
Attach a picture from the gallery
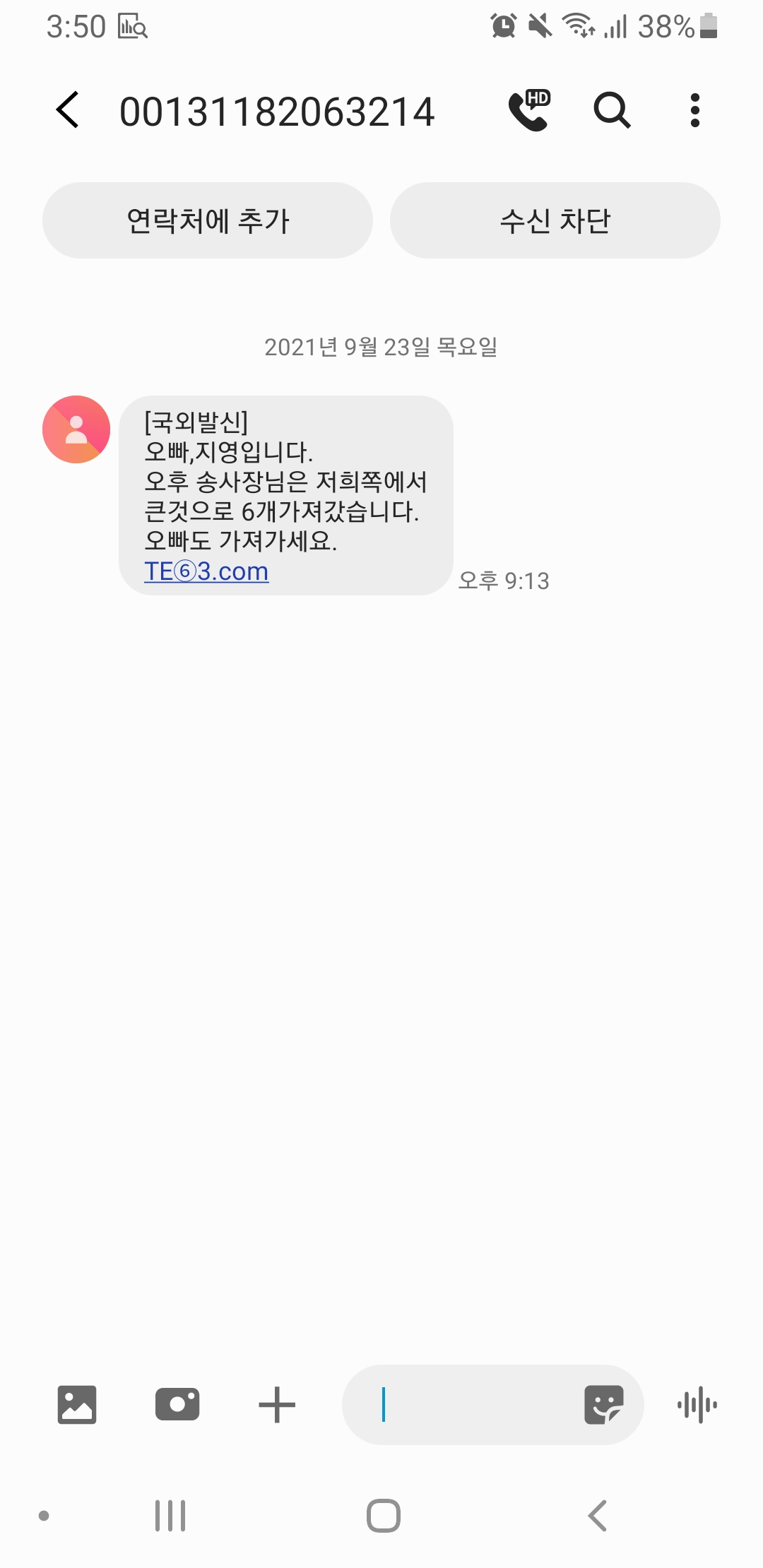click(x=77, y=1405)
